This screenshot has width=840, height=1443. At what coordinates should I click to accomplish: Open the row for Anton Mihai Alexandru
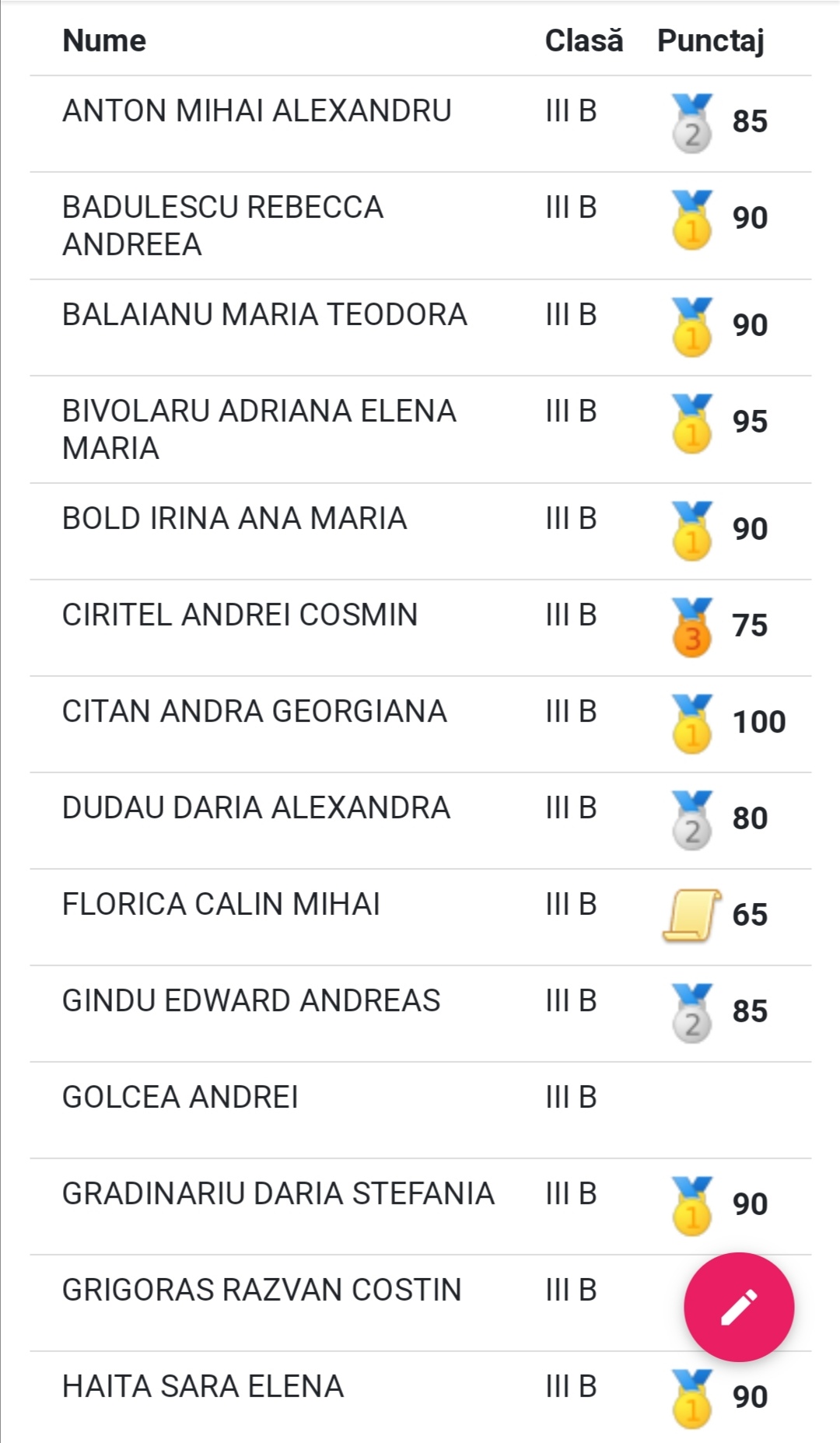pyautogui.click(x=257, y=111)
